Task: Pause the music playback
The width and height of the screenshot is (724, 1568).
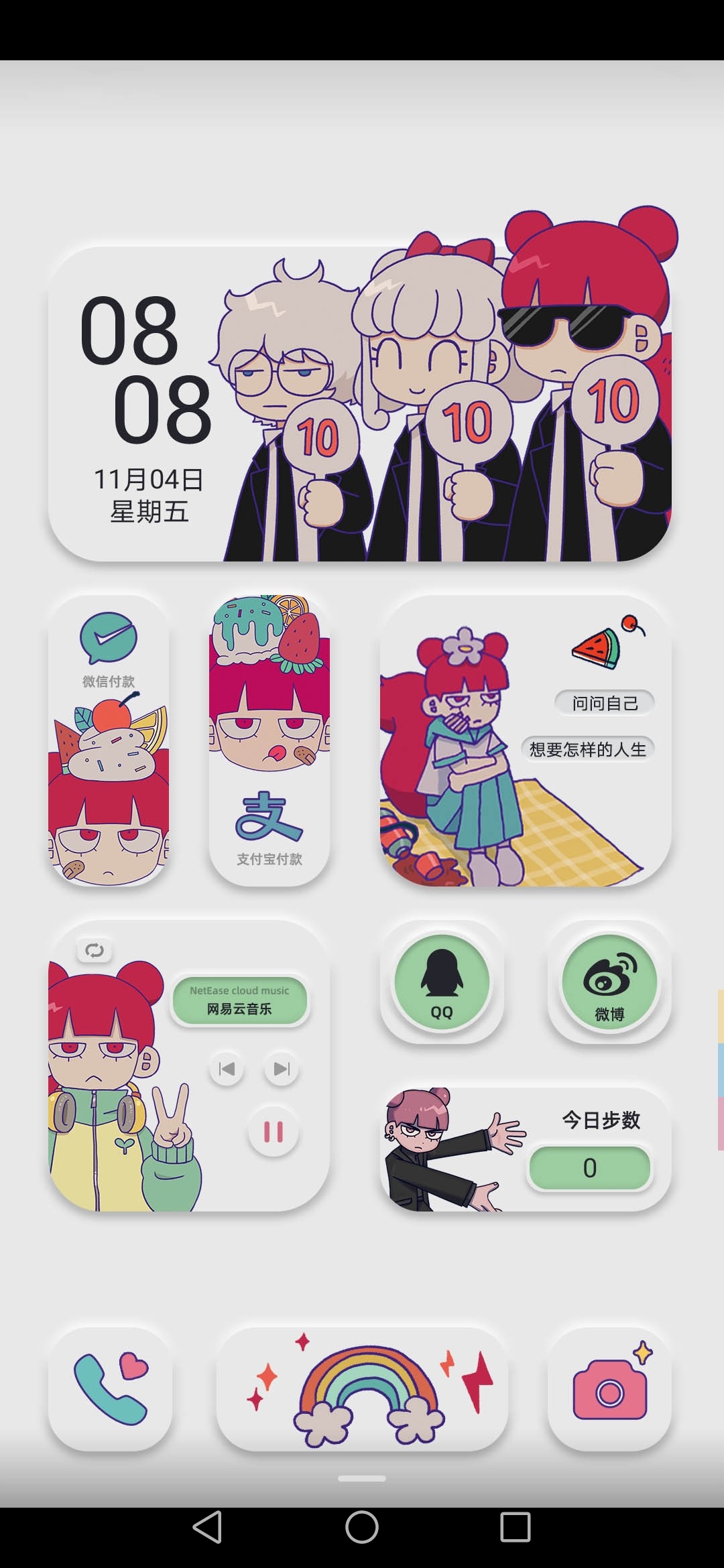Action: (273, 1132)
